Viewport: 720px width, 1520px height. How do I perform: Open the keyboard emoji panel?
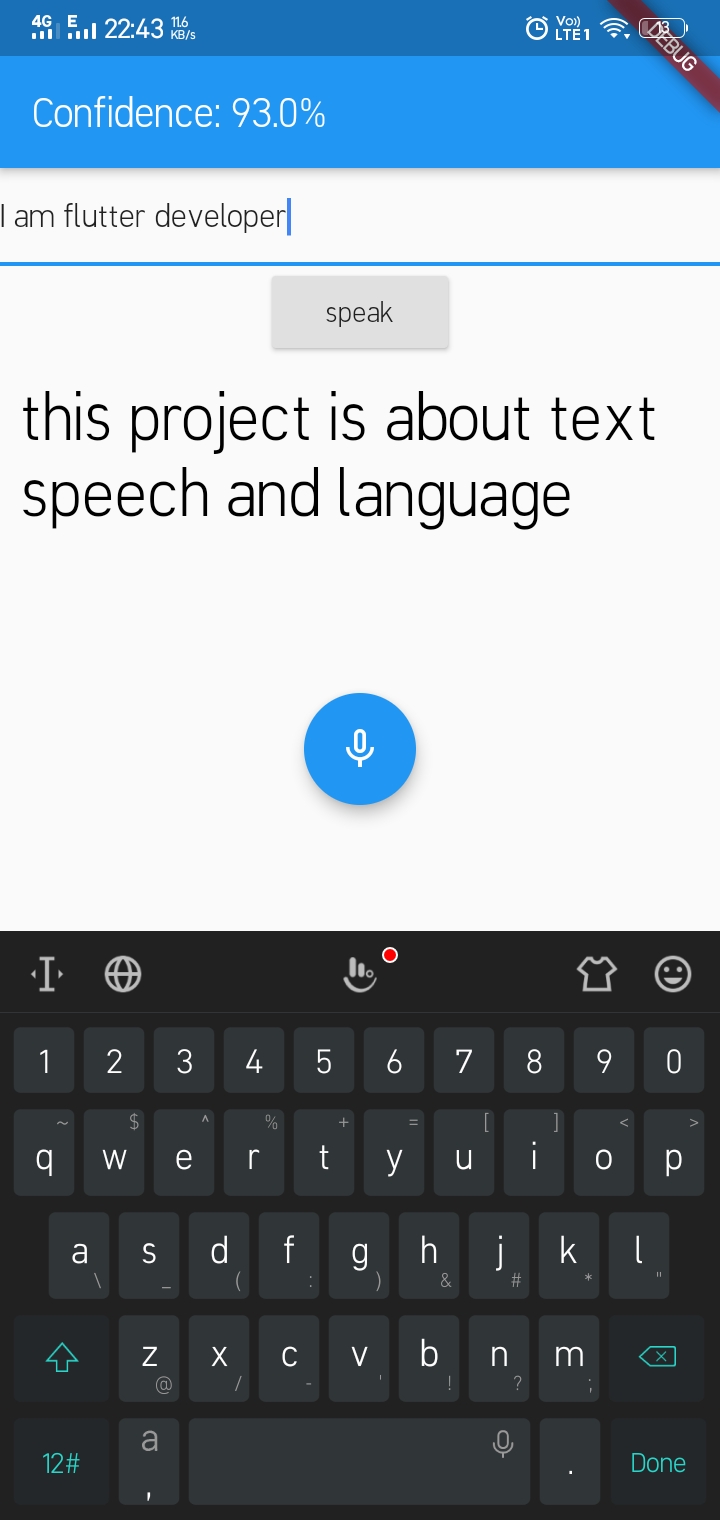click(673, 973)
